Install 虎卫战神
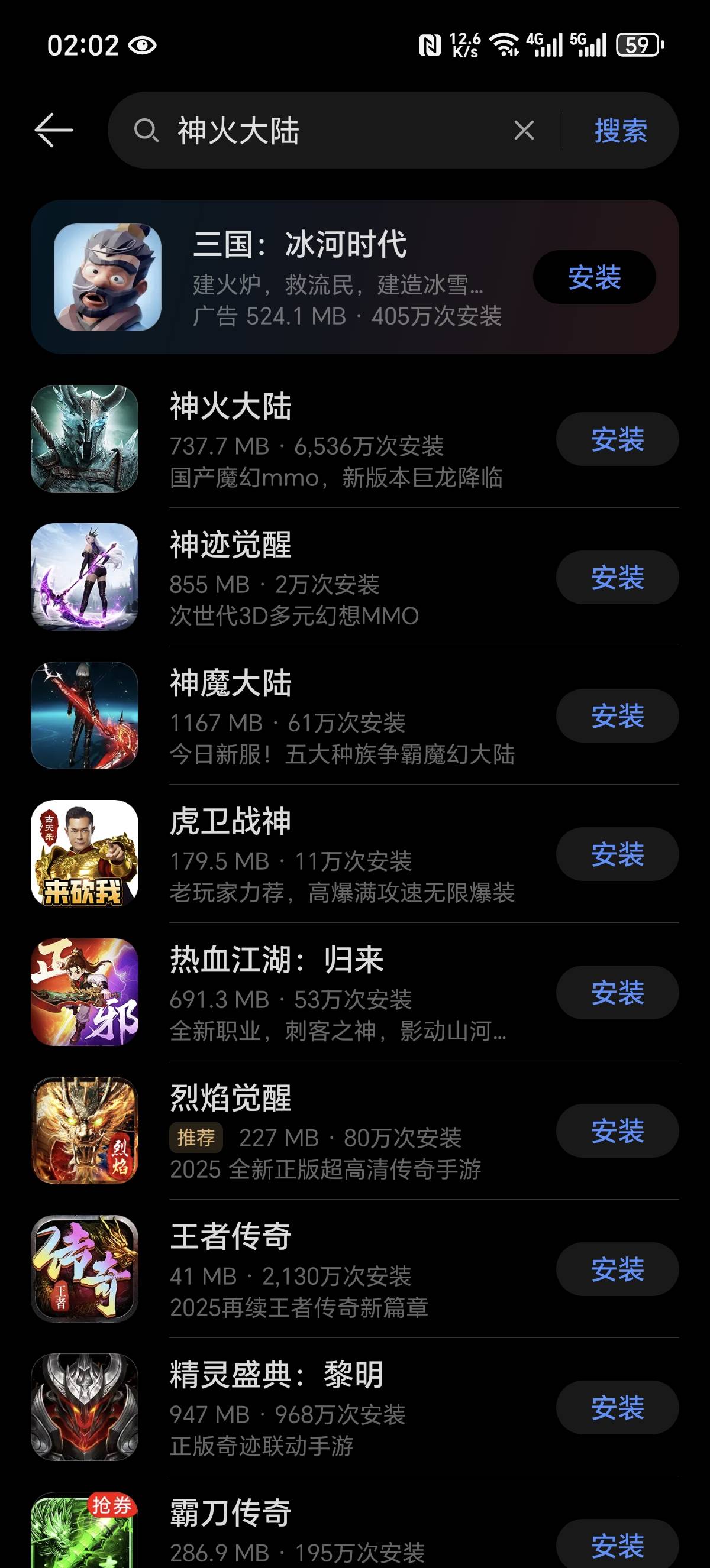710x1568 pixels. (x=617, y=854)
